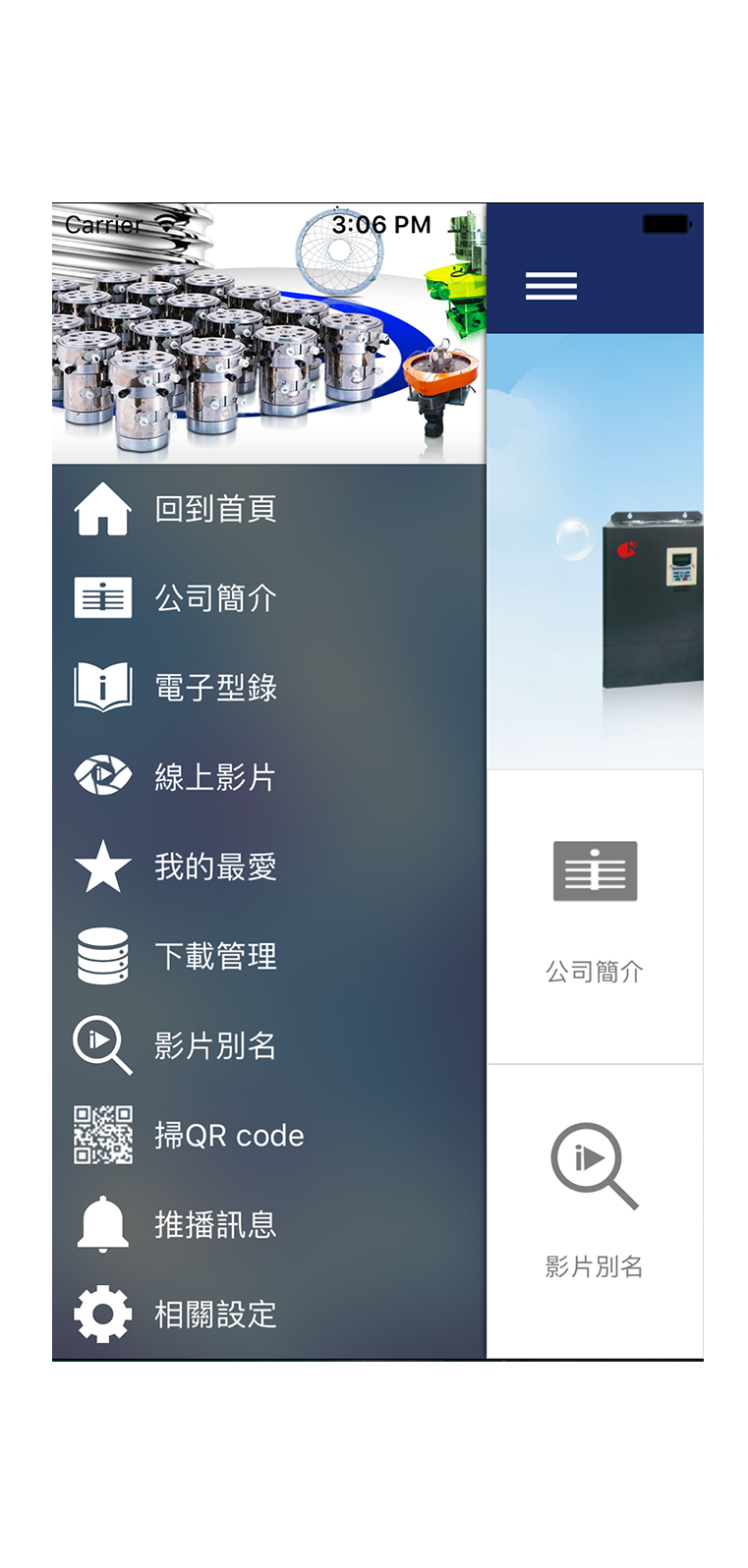
Task: Select 線上影片 online videos
Action: (x=214, y=777)
